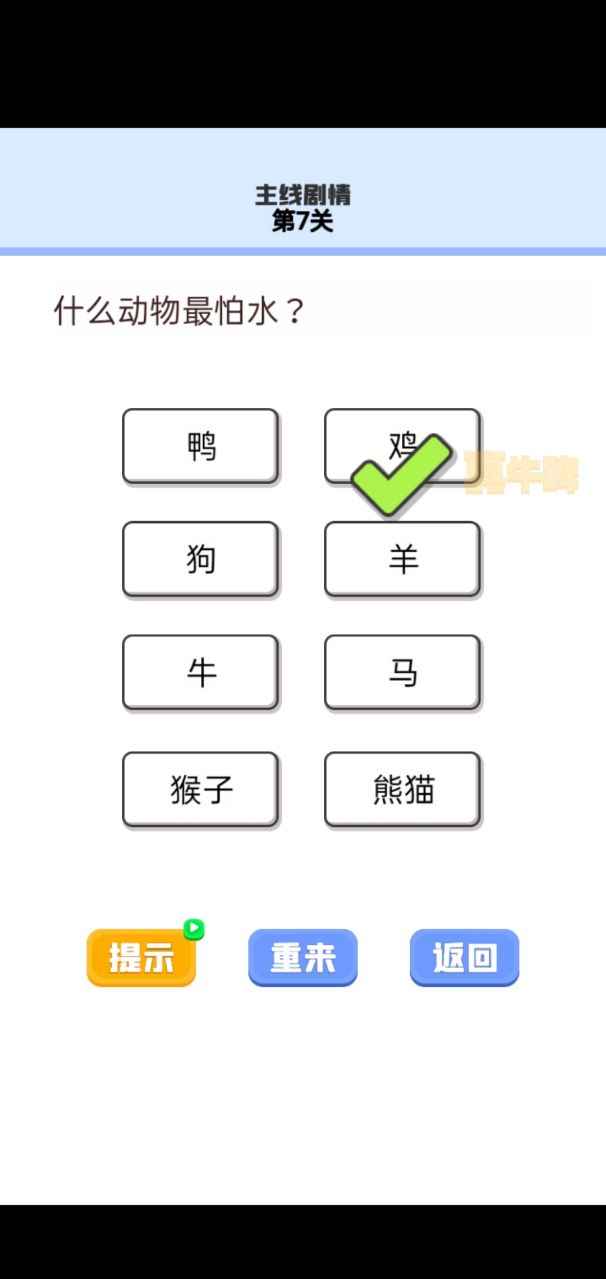Choose 牛 as the answer
Screen dimensions: 606x1279
point(200,673)
